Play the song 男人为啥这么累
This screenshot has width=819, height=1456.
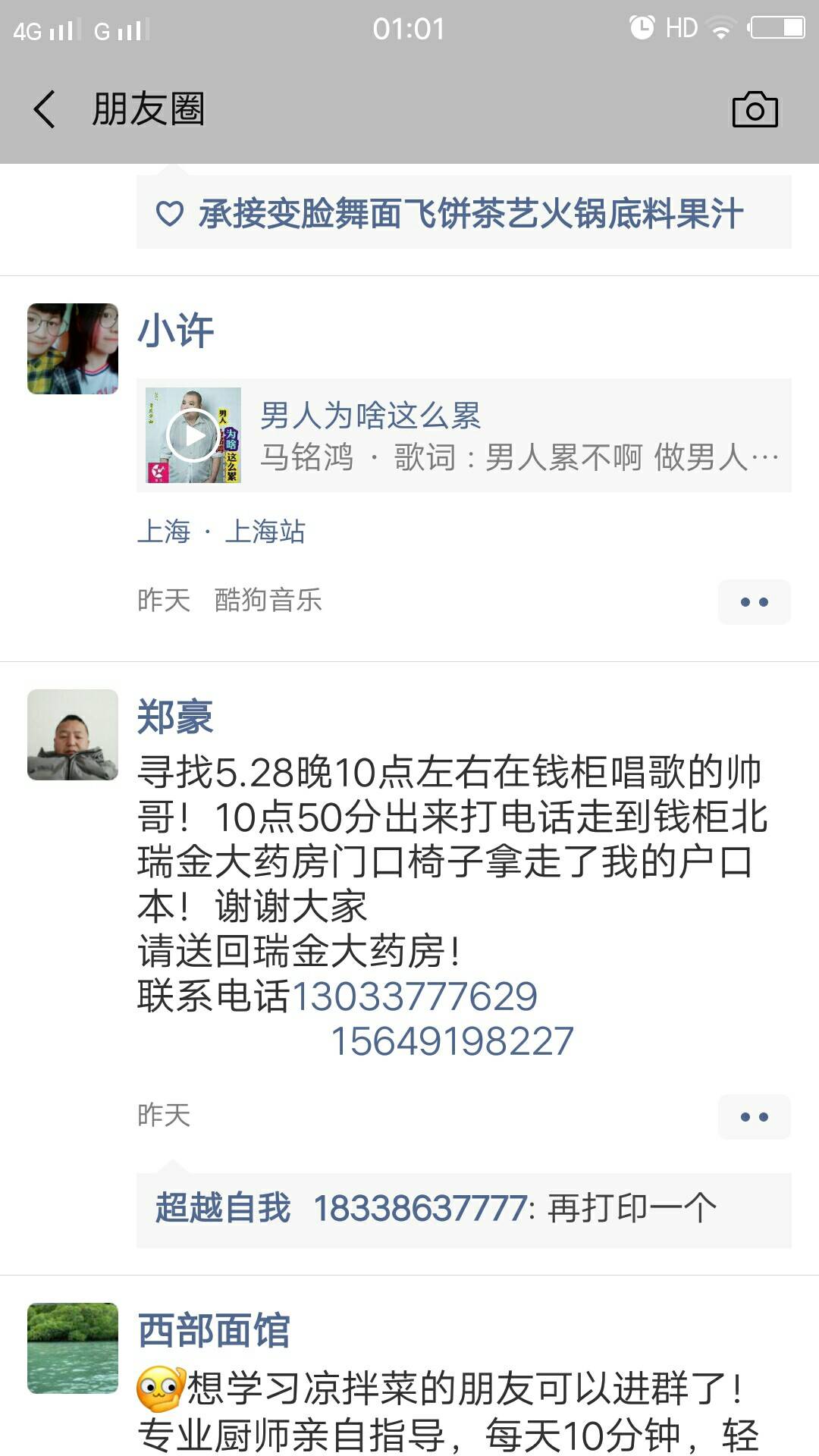[x=193, y=435]
